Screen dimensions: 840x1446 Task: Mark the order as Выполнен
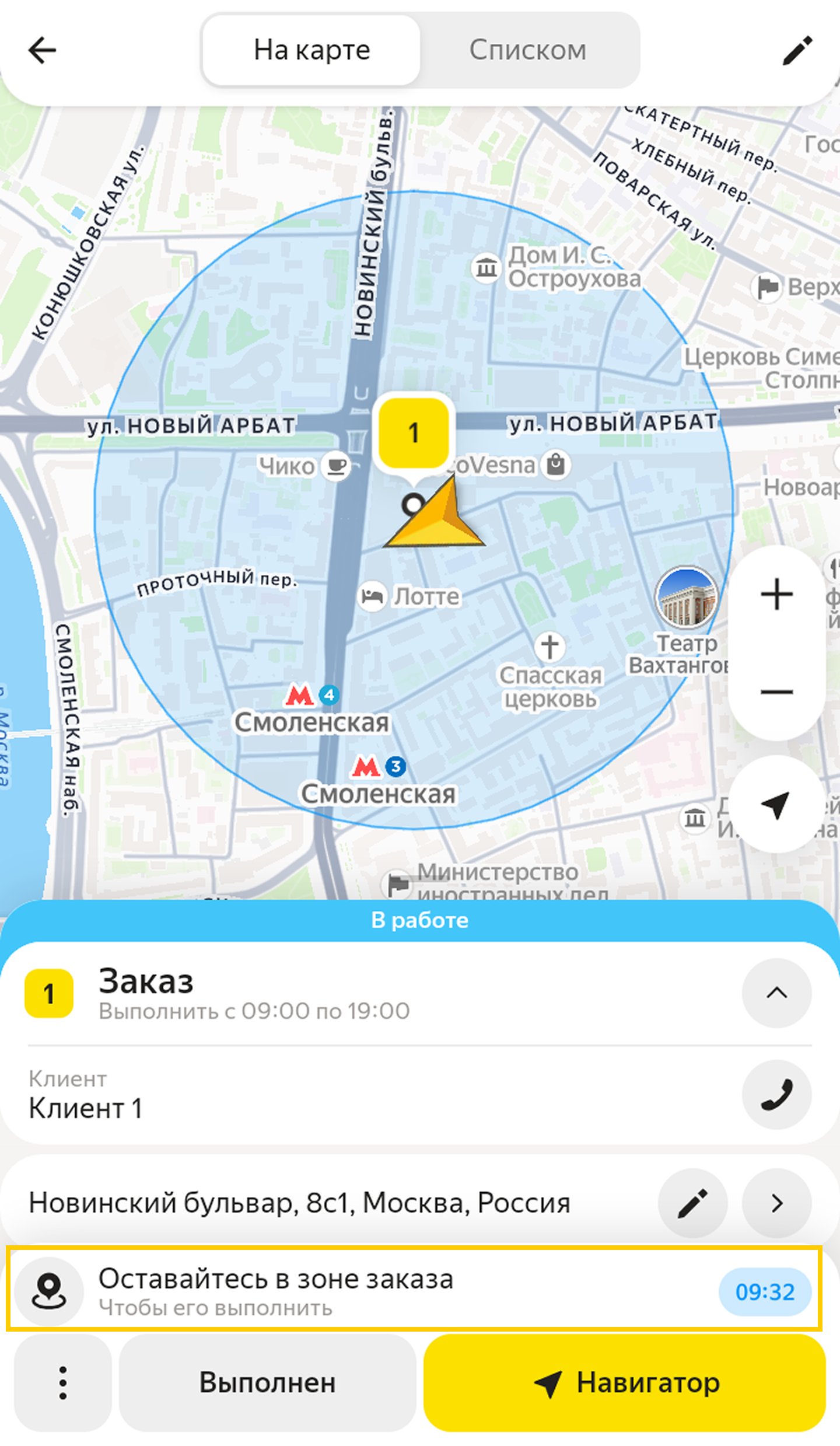pos(268,1382)
